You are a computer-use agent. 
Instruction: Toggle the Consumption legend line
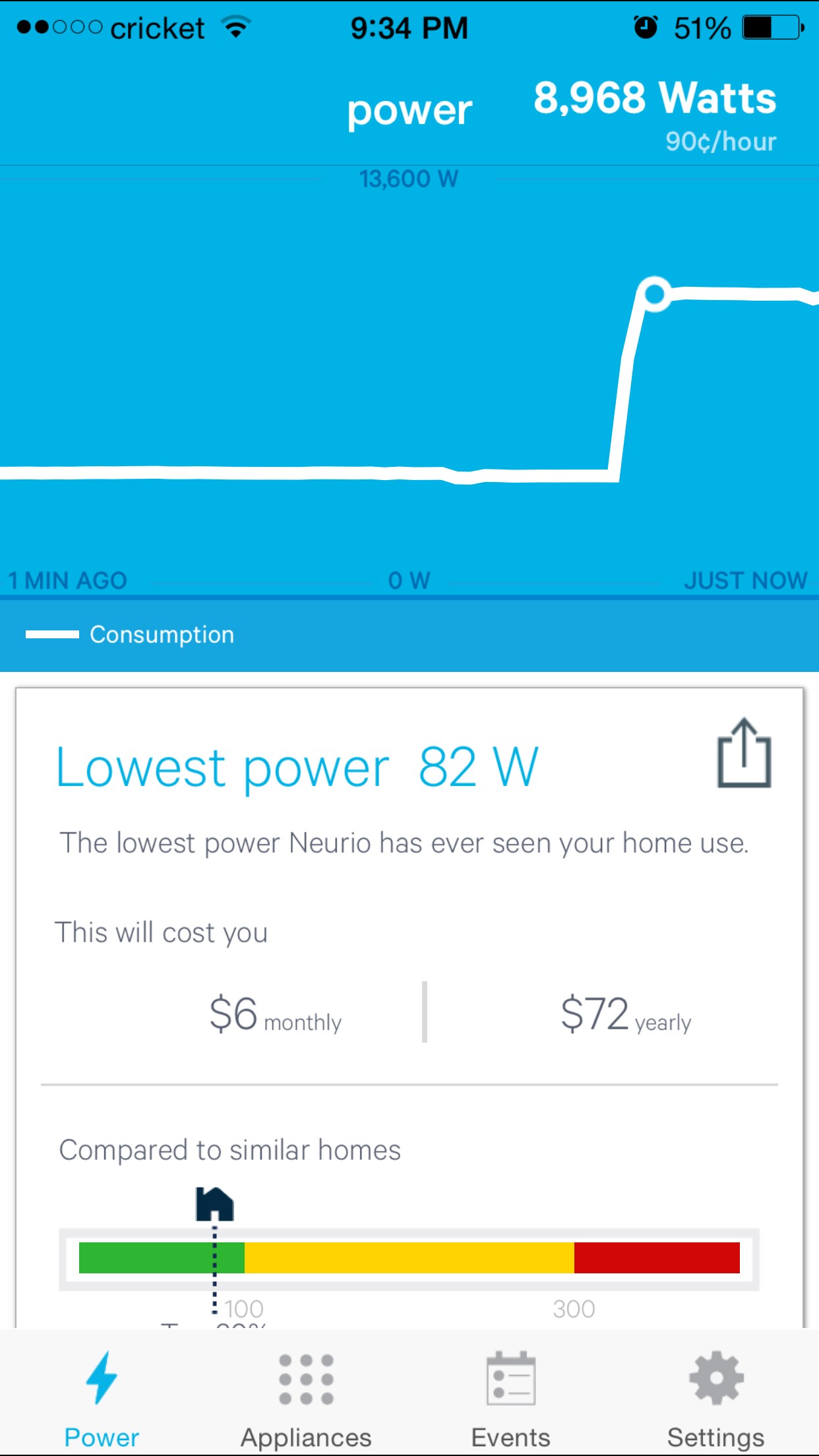pos(130,634)
